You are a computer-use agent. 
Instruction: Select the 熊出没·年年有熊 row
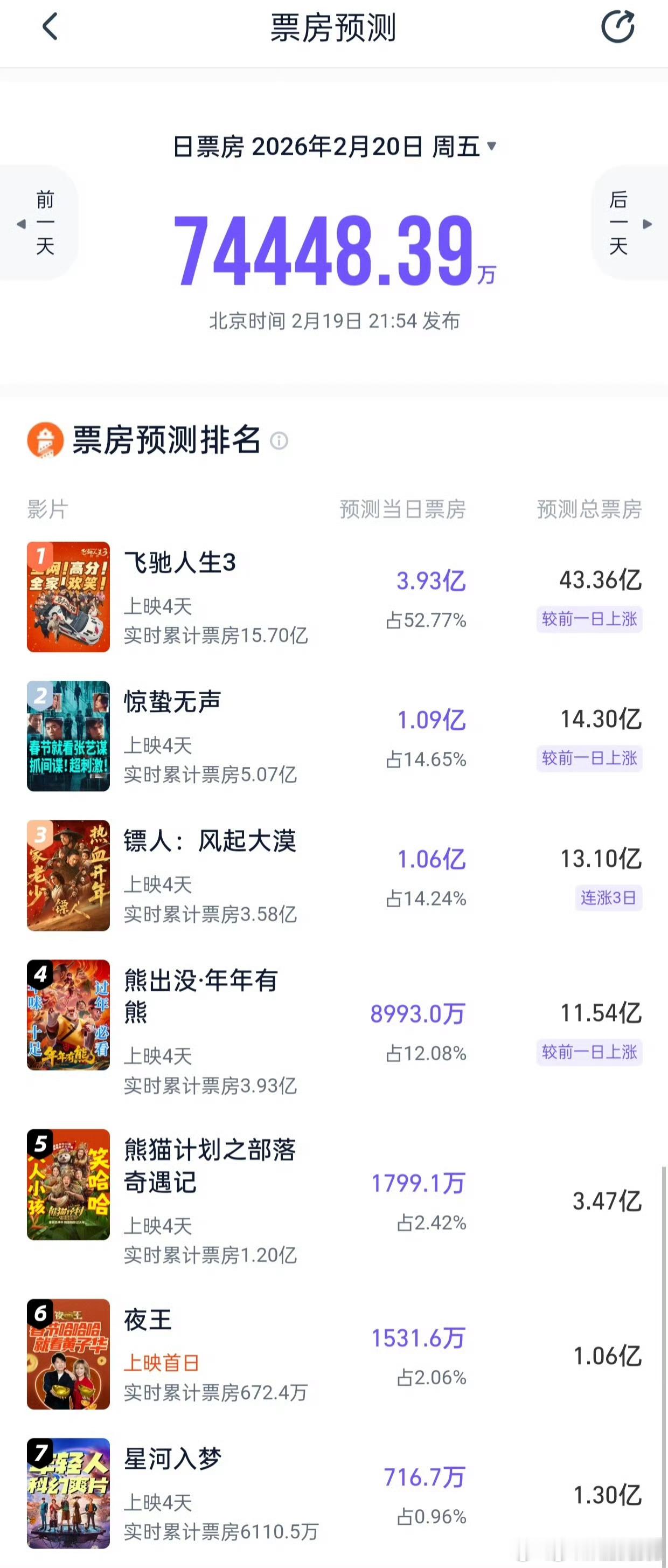click(201, 981)
